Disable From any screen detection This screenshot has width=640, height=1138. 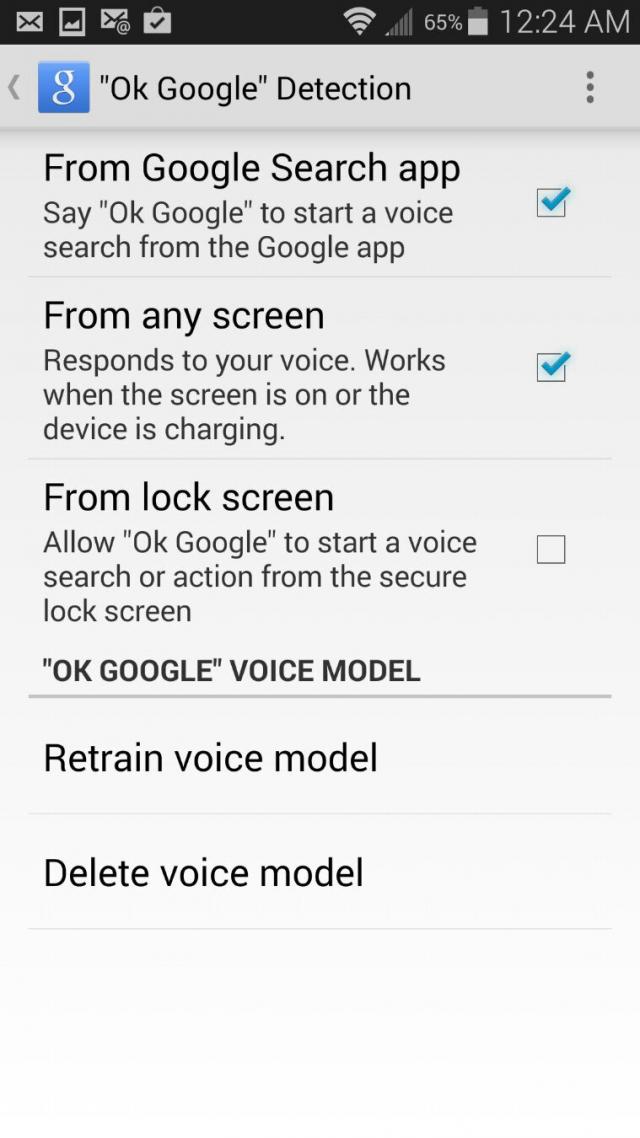tap(551, 367)
